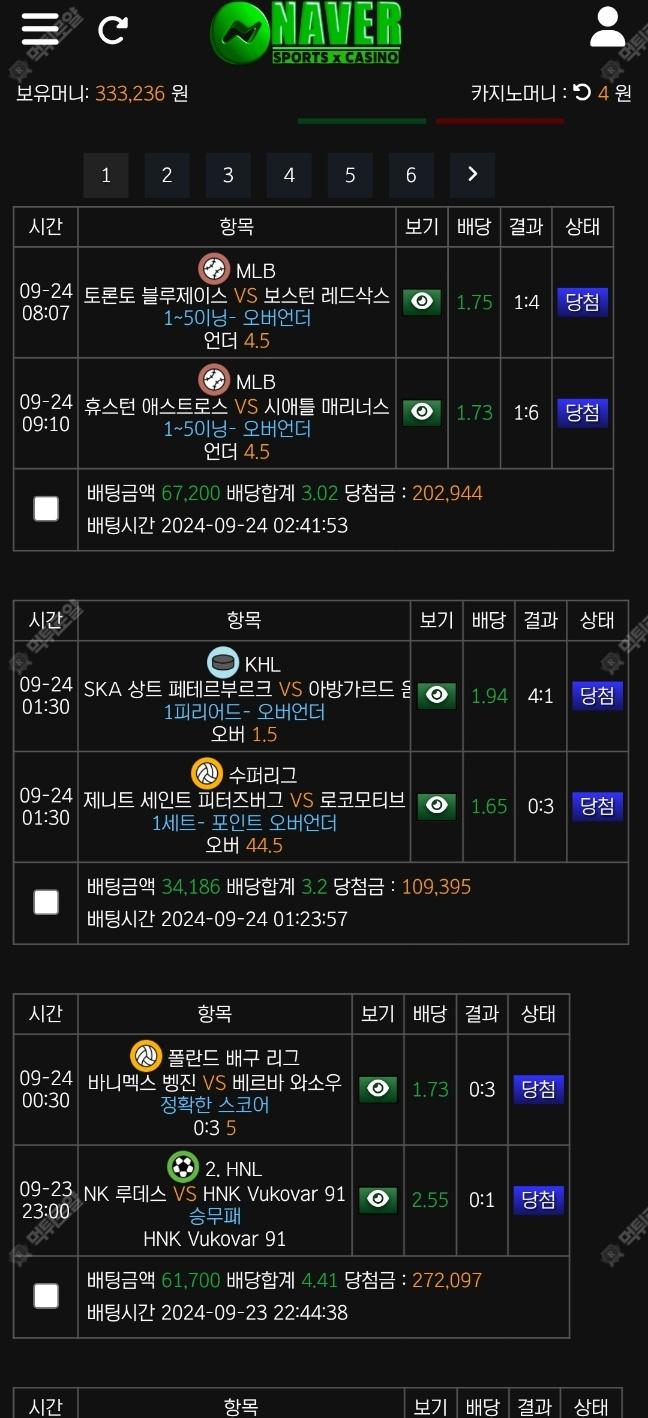Tap page 1 button
This screenshot has height=1418, width=648.
coord(106,175)
